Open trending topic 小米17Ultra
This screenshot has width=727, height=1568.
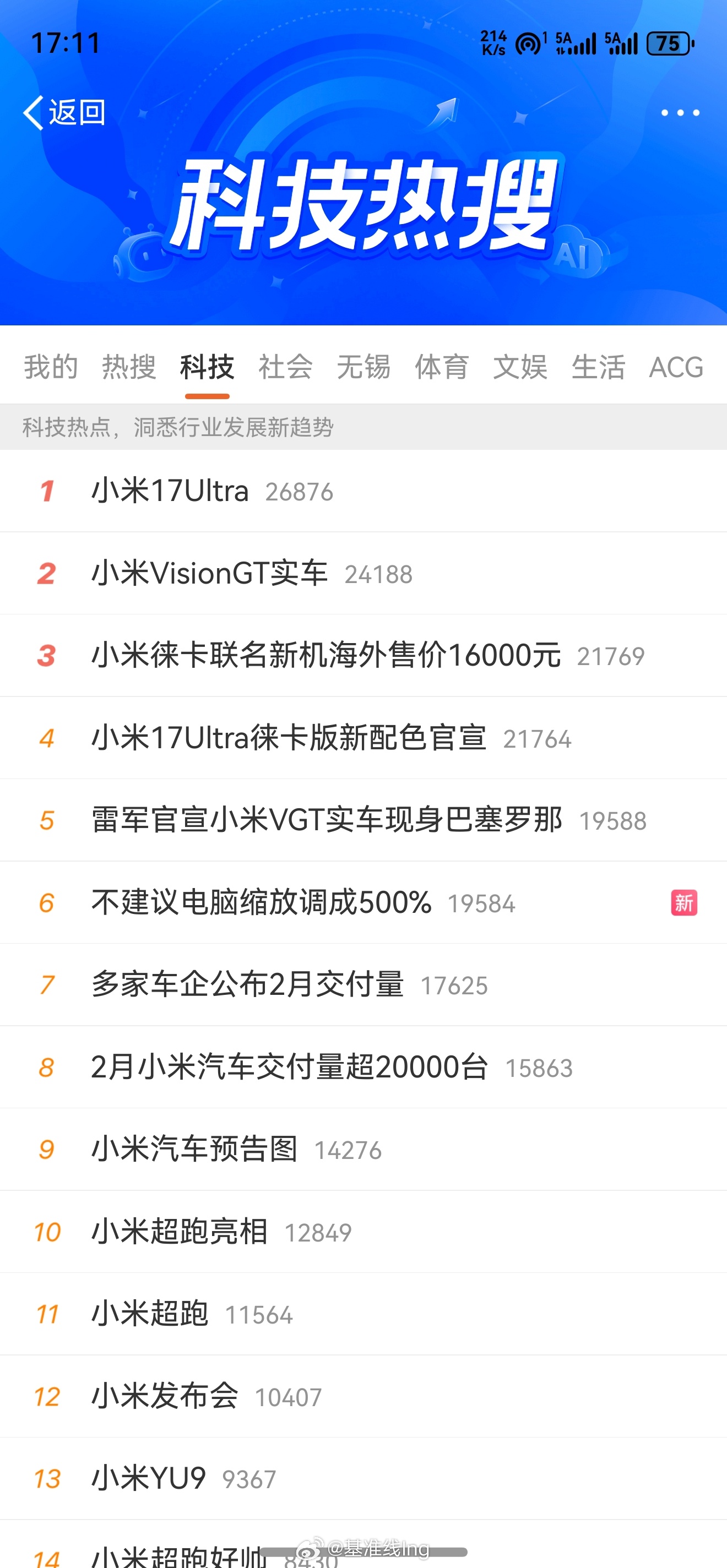click(x=169, y=490)
